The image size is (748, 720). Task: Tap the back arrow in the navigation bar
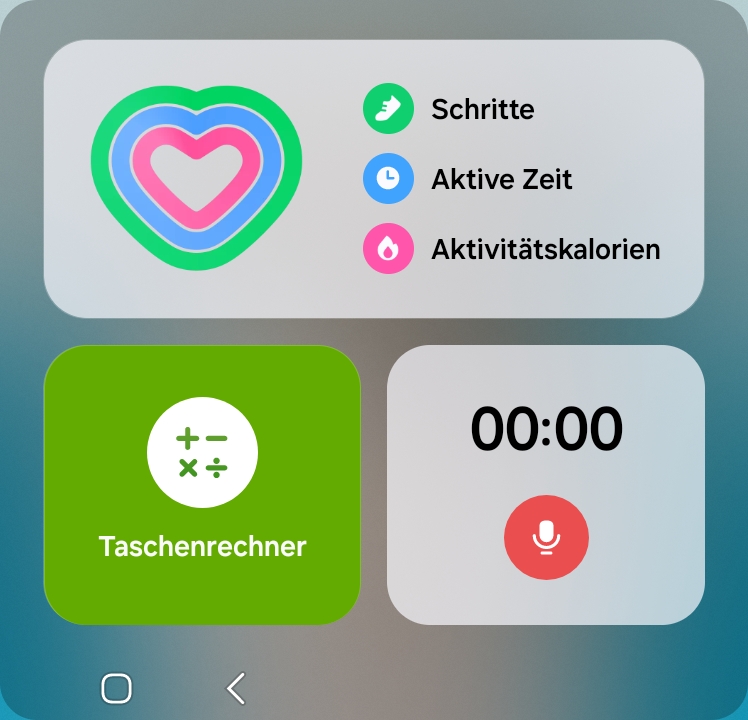(236, 688)
